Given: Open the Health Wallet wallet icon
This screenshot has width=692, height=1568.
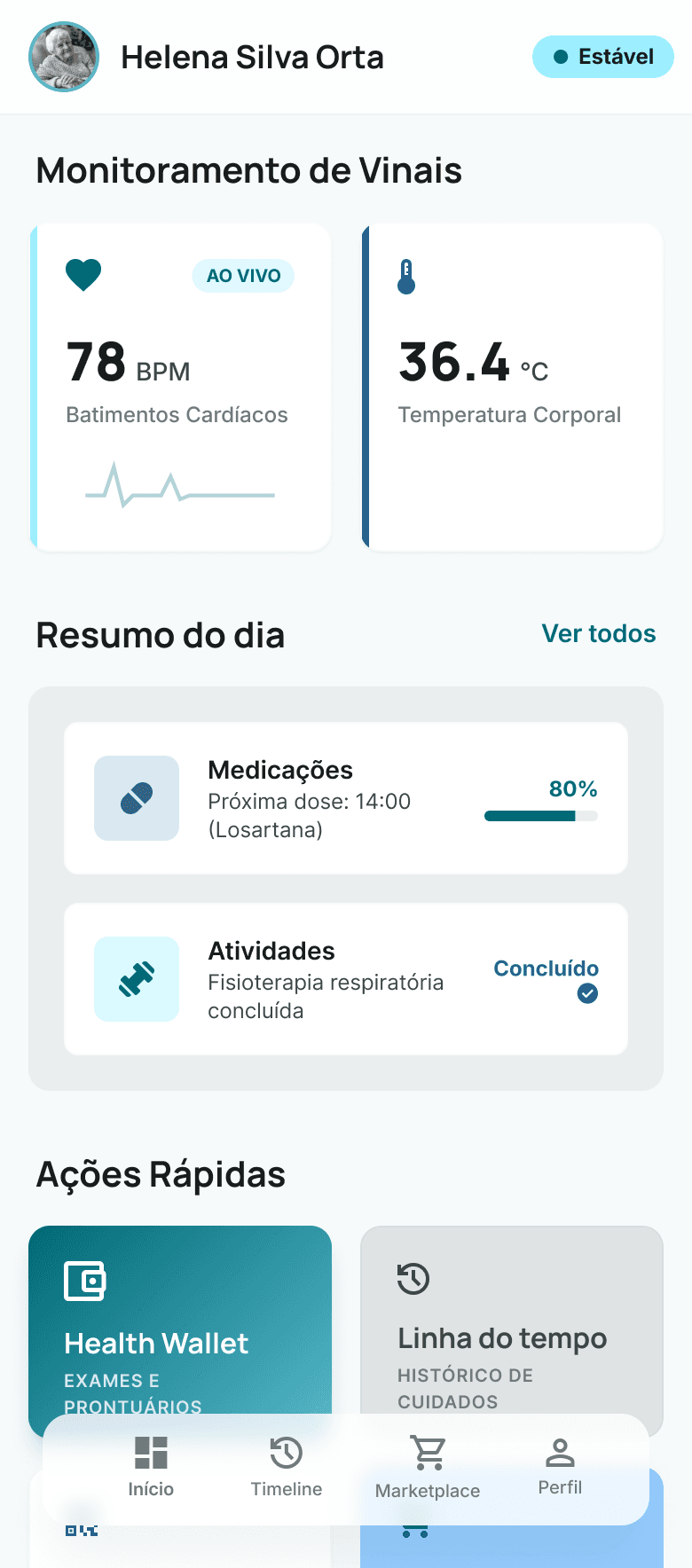Looking at the screenshot, I should click(83, 1281).
